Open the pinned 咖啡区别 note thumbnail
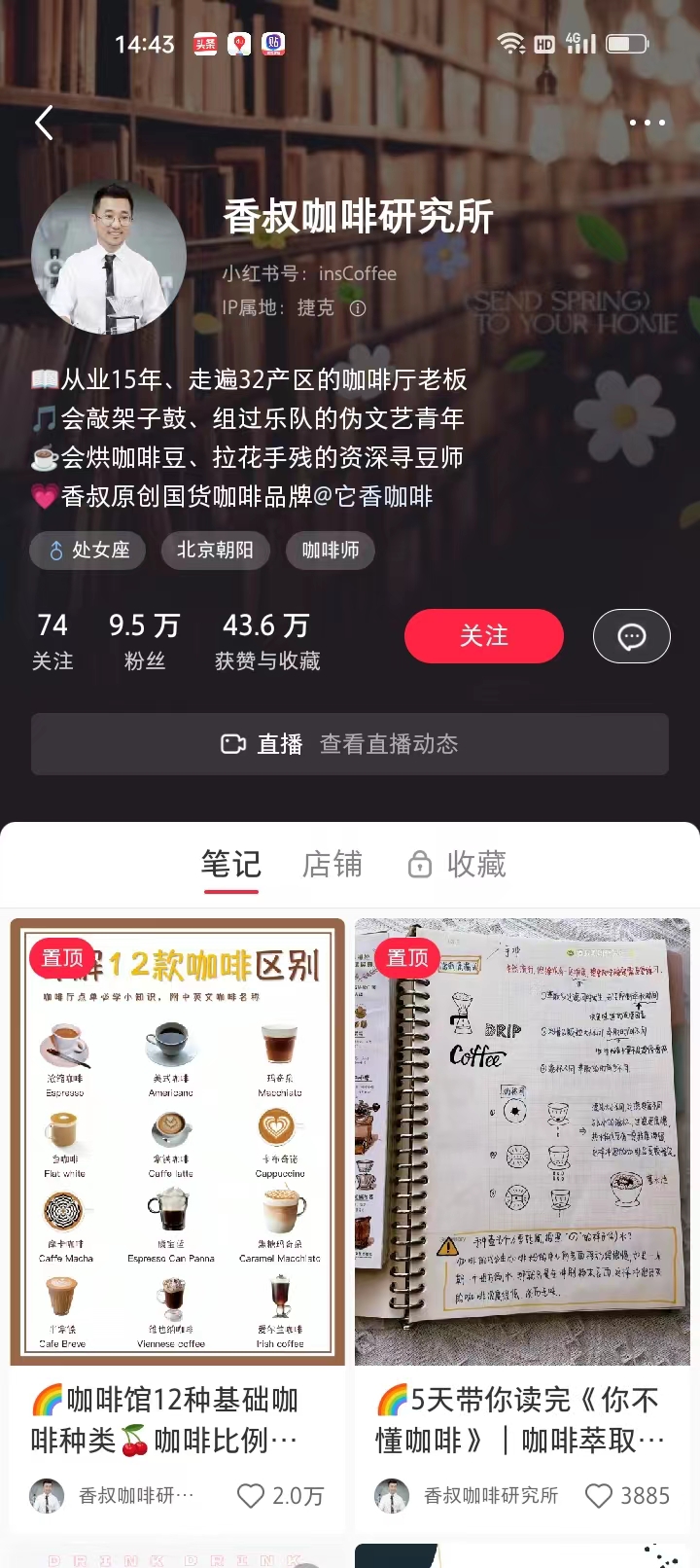 [176, 1143]
